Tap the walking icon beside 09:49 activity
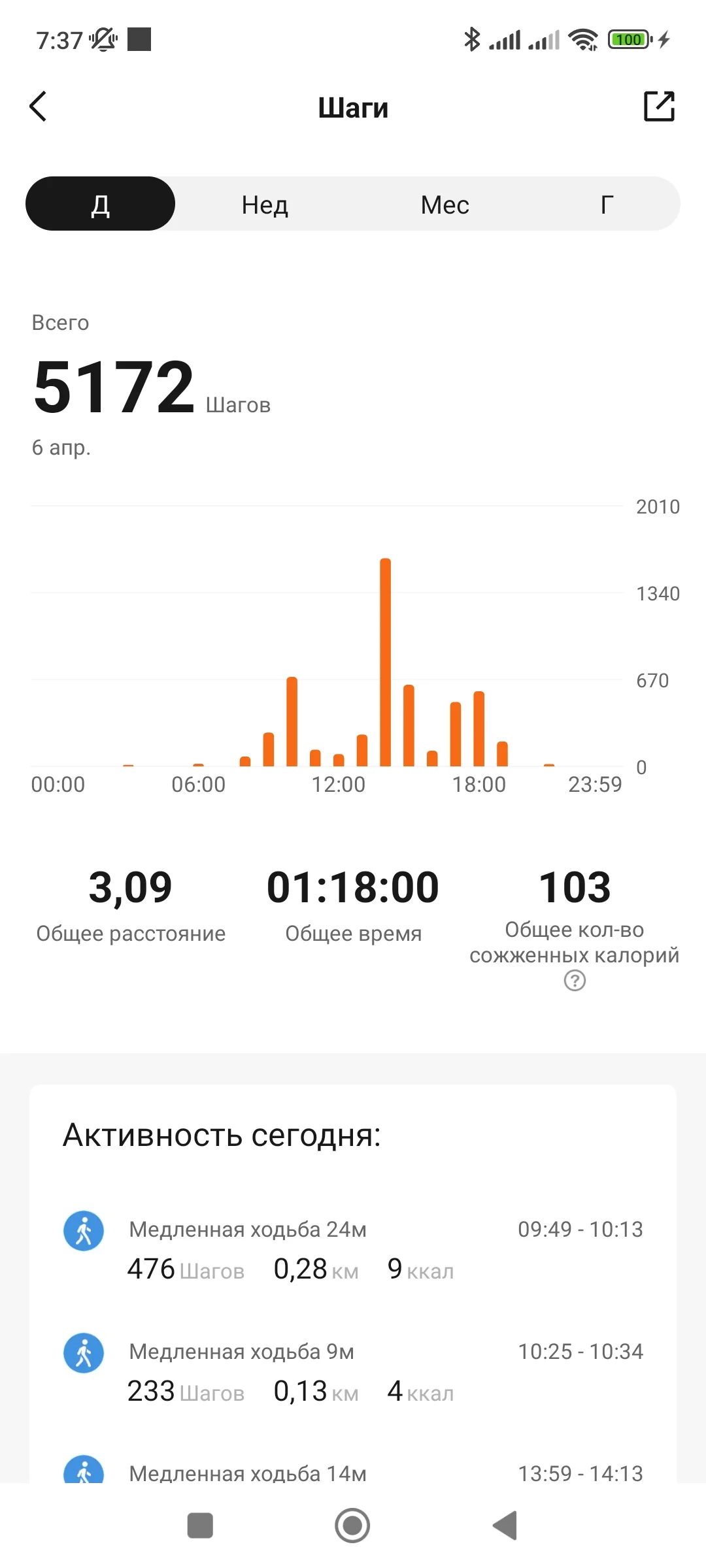 pos(84,1230)
